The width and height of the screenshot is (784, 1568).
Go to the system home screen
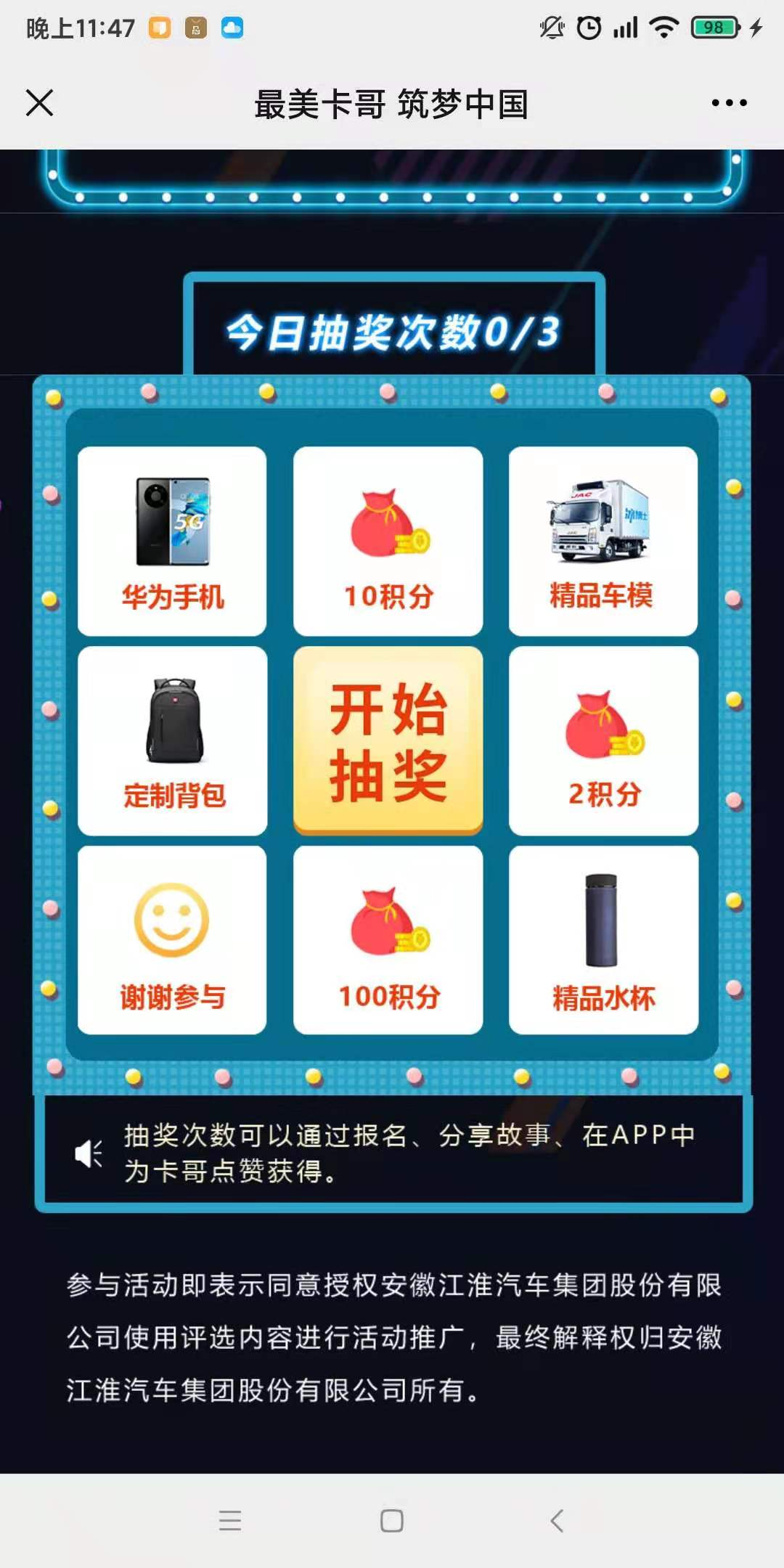pos(392,1520)
